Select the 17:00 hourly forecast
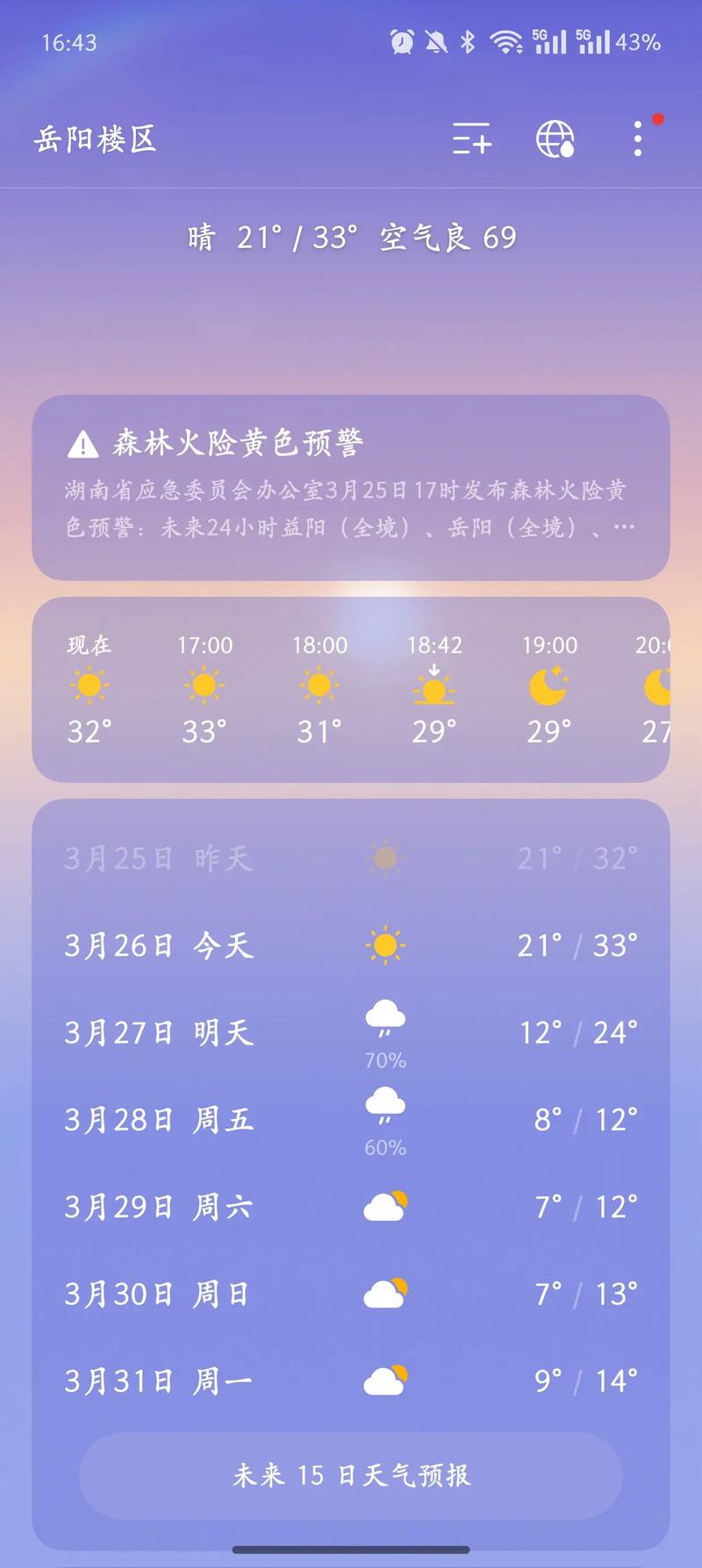This screenshot has height=1568, width=702. click(x=204, y=688)
